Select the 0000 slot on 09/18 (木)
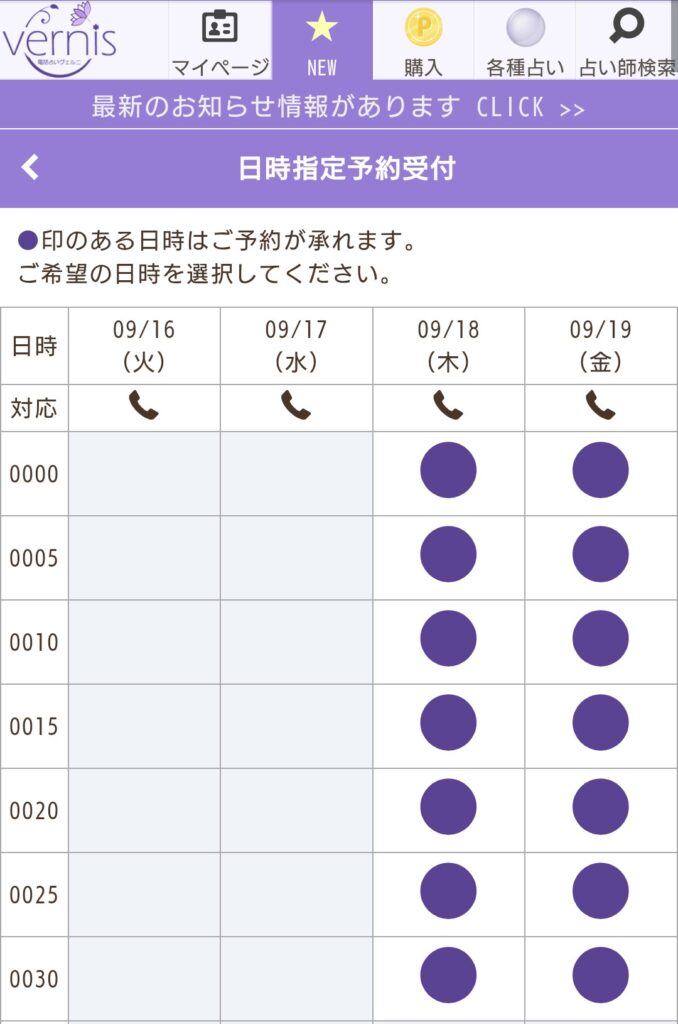The height and width of the screenshot is (1024, 678). (448, 470)
